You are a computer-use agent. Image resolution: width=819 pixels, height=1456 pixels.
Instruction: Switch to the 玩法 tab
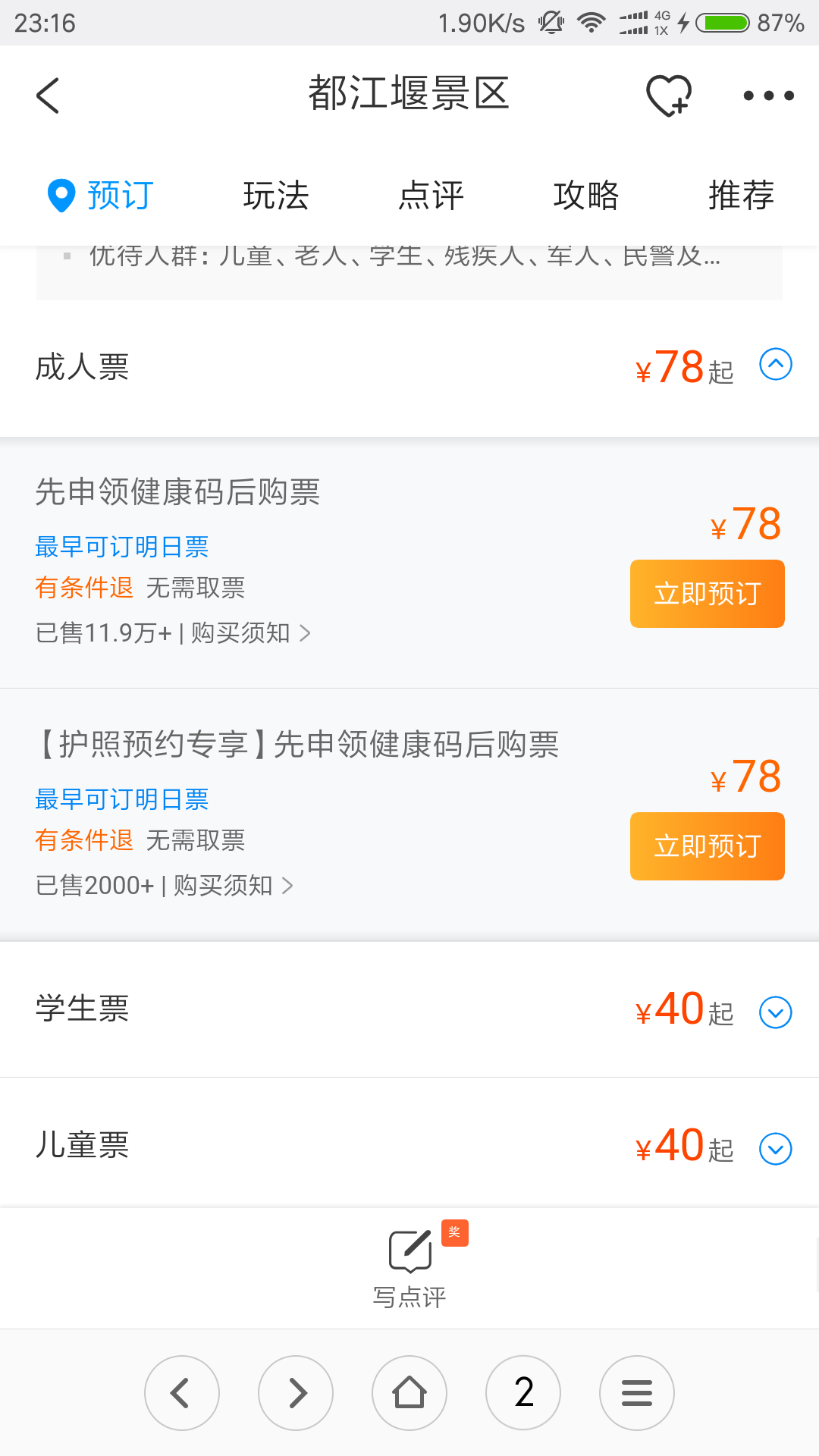276,196
